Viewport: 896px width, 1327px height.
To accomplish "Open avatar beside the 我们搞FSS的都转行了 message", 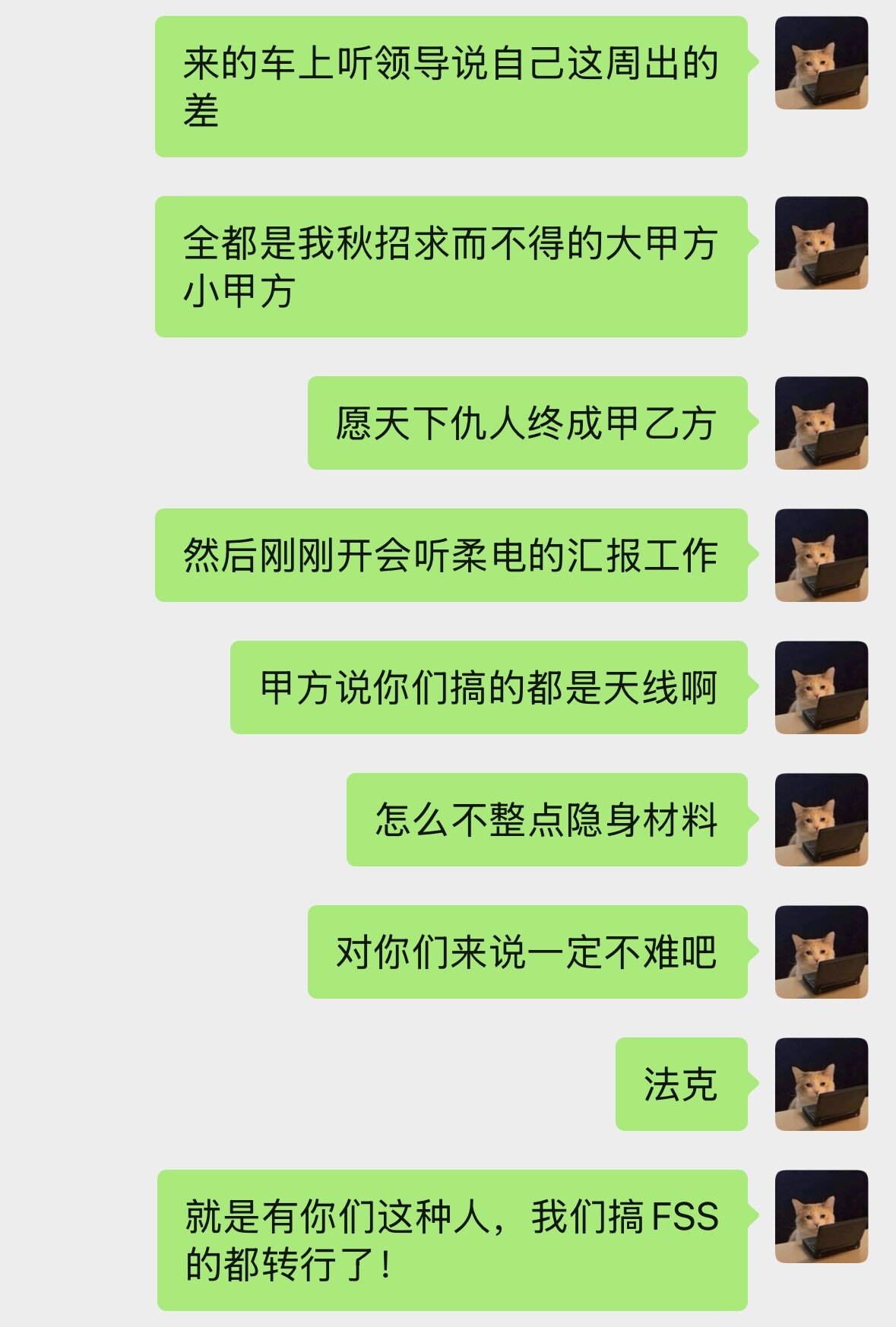I will click(821, 1216).
